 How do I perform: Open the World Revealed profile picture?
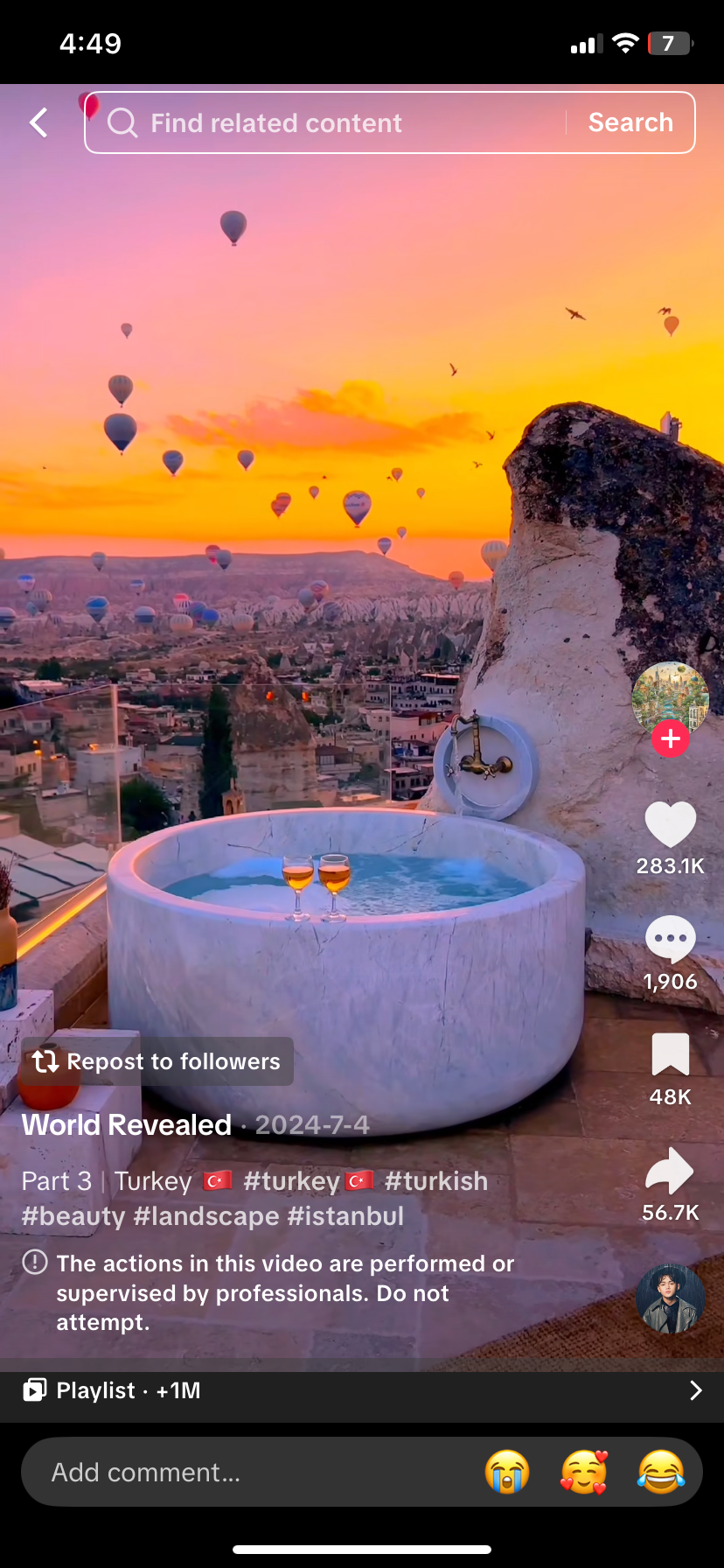tap(670, 698)
